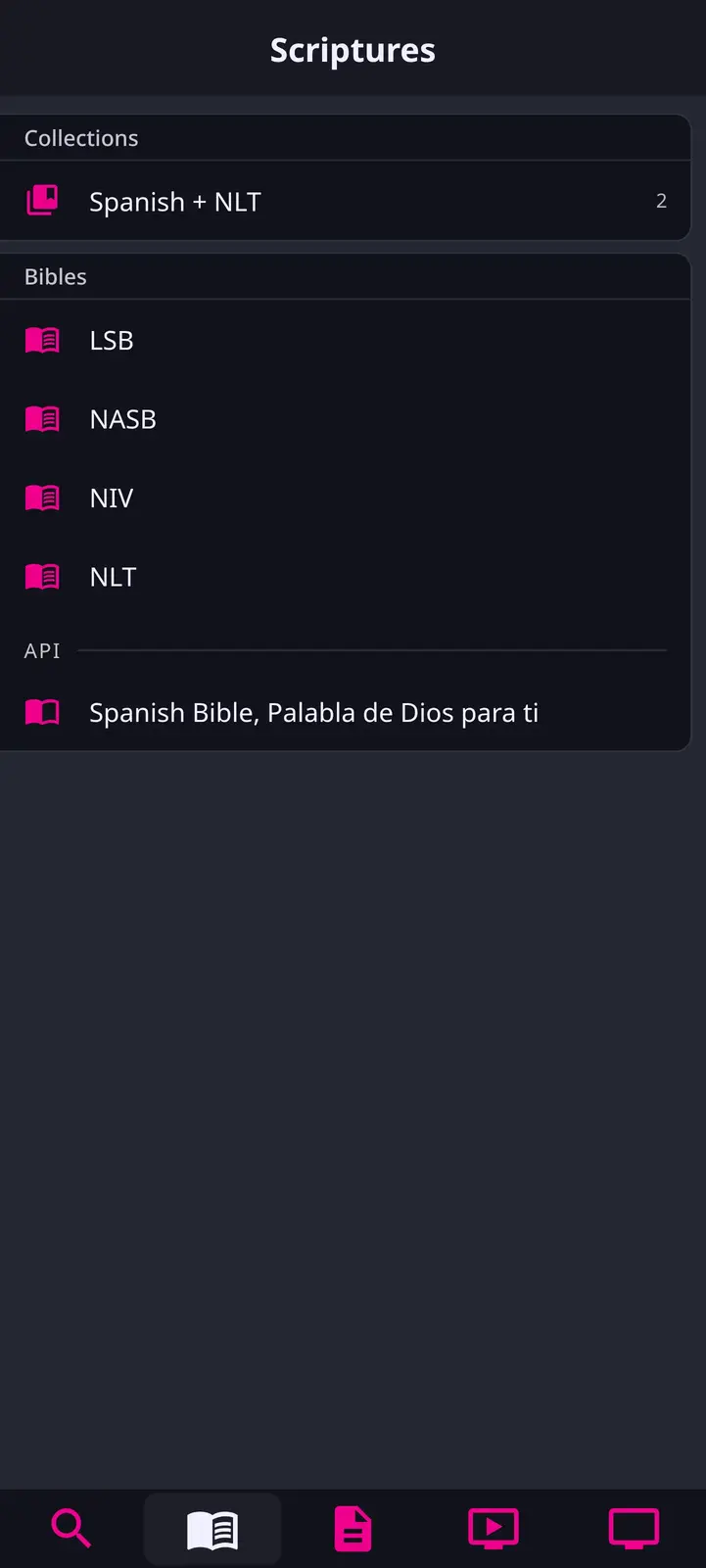Select the open book Scriptures tab icon

pos(212,1527)
